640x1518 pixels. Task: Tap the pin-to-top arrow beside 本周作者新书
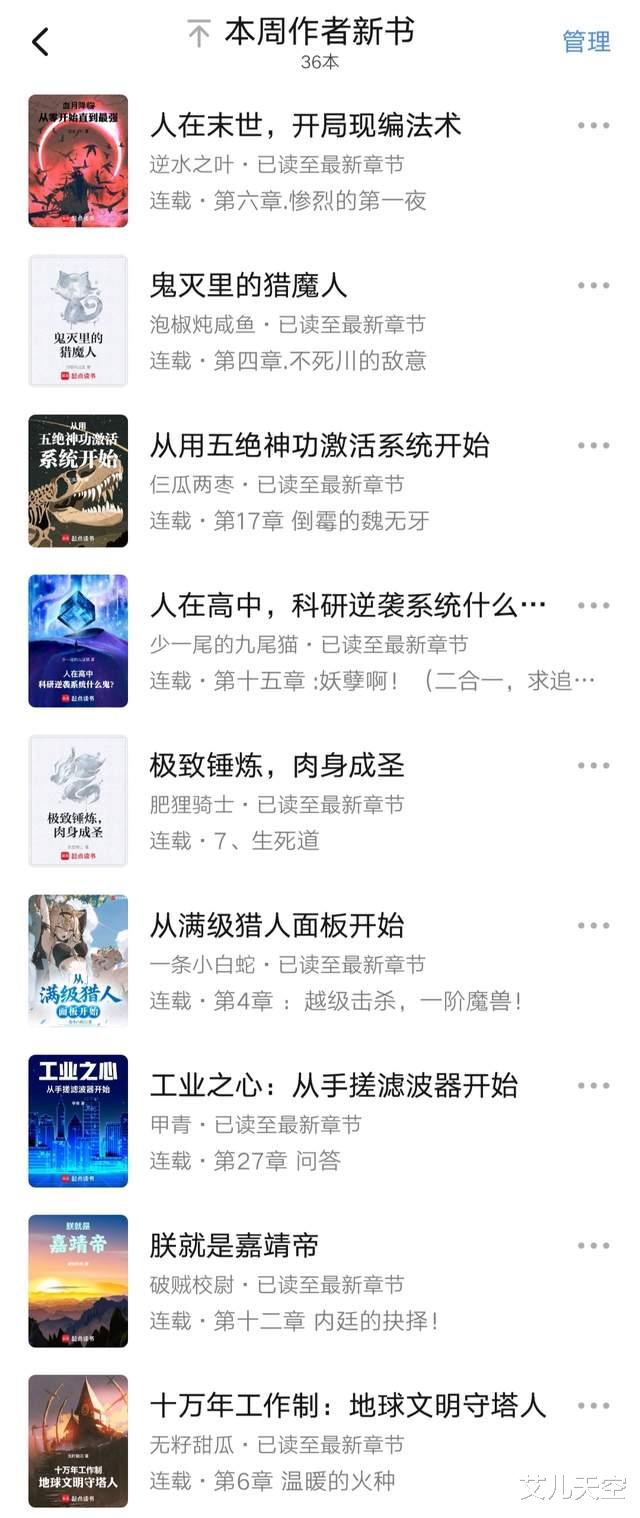click(199, 35)
